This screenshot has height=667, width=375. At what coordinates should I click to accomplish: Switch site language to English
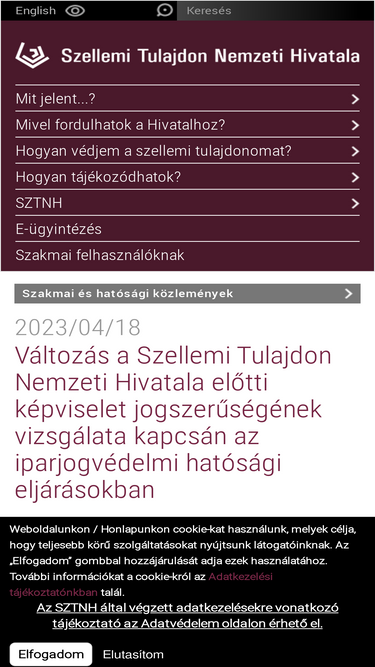(x=35, y=11)
